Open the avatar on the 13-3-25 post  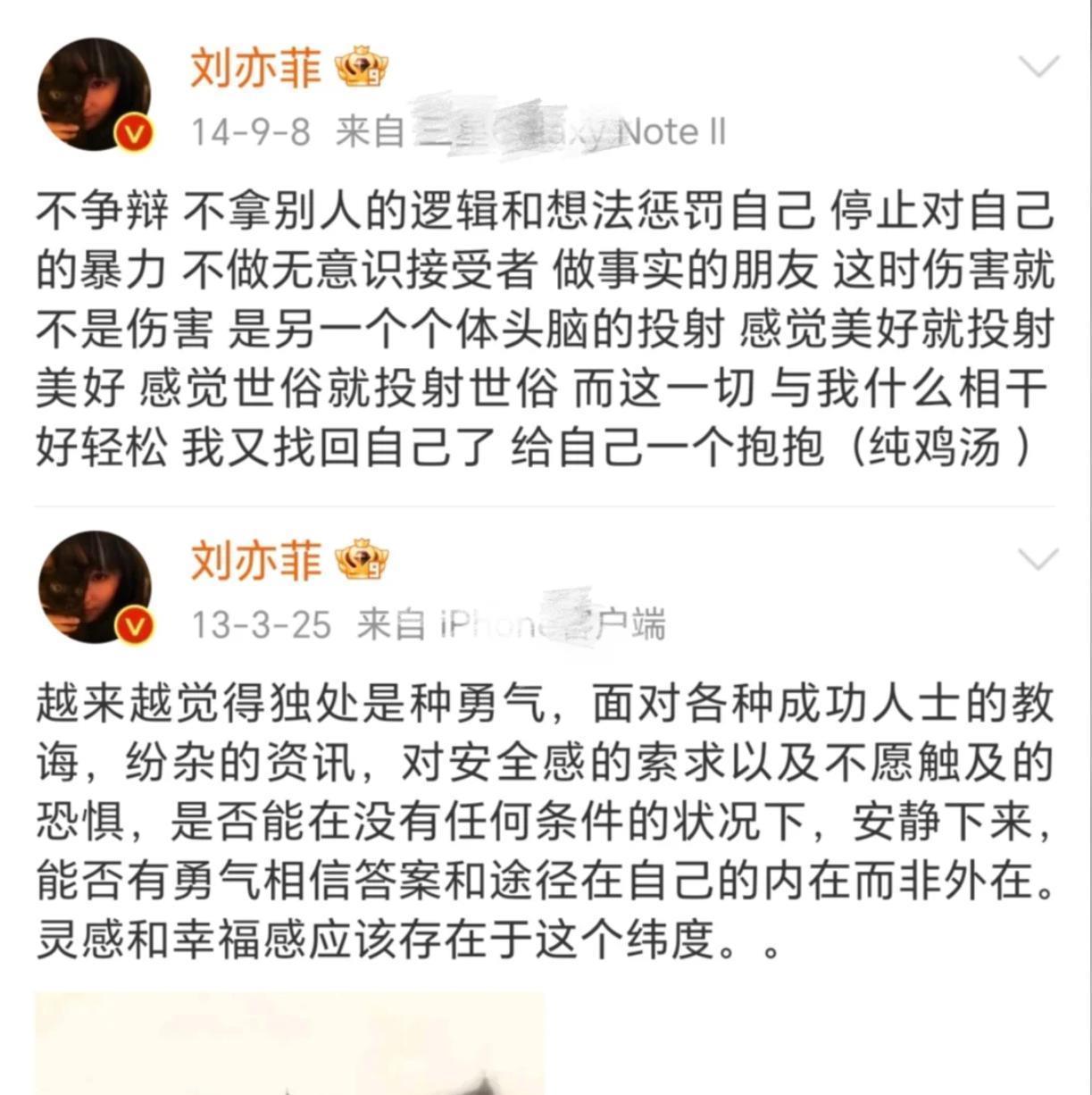[x=95, y=588]
